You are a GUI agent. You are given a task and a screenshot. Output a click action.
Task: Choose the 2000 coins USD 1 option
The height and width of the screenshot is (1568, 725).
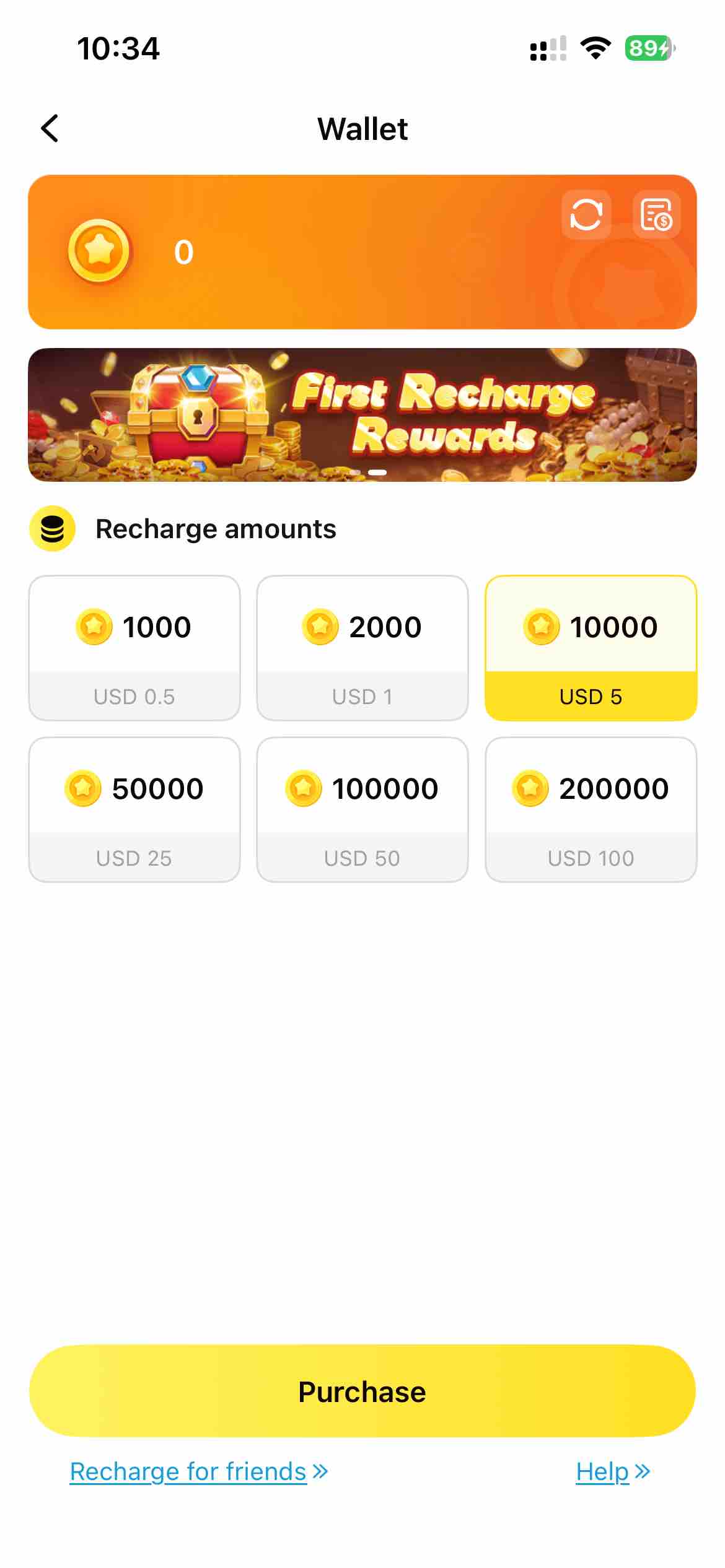click(362, 648)
